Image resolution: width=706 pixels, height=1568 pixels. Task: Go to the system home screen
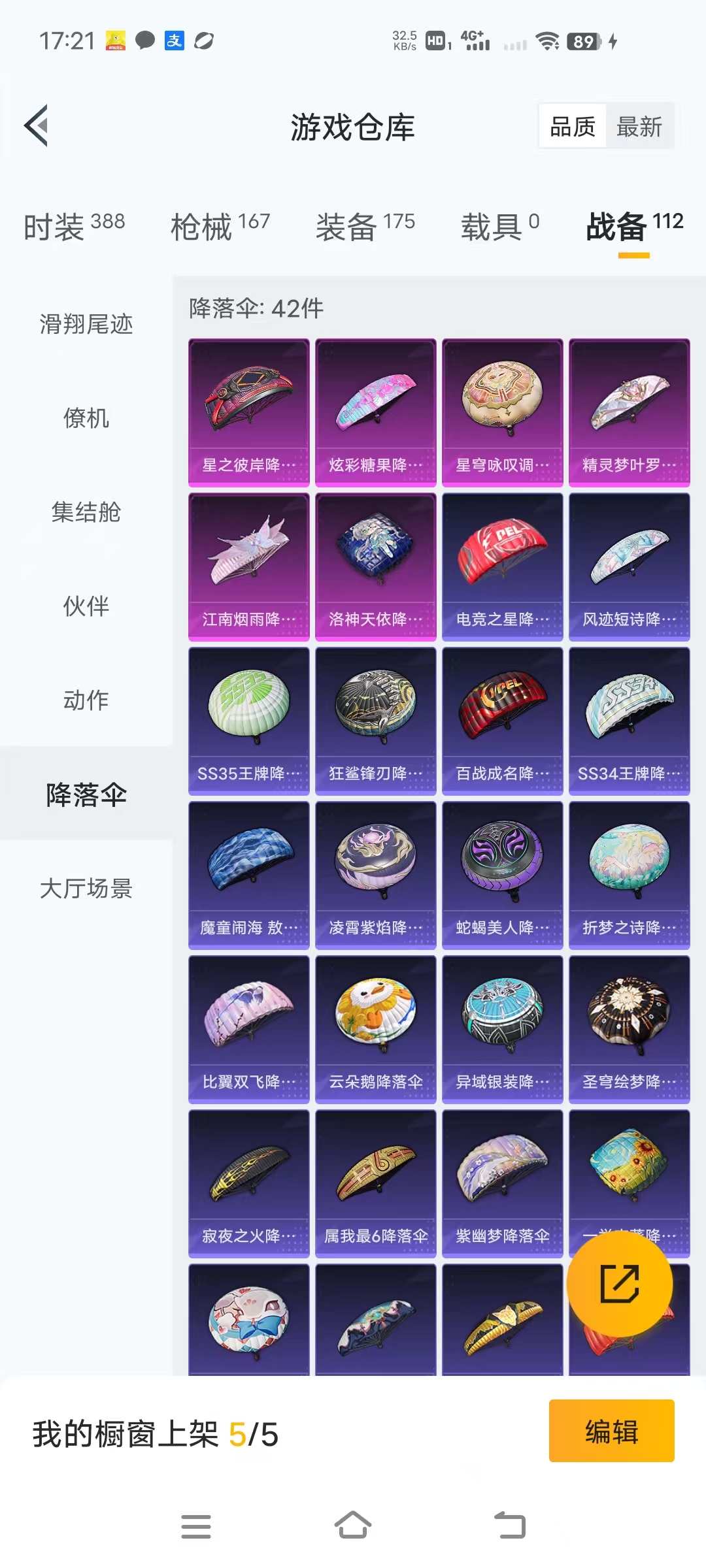tap(353, 1526)
